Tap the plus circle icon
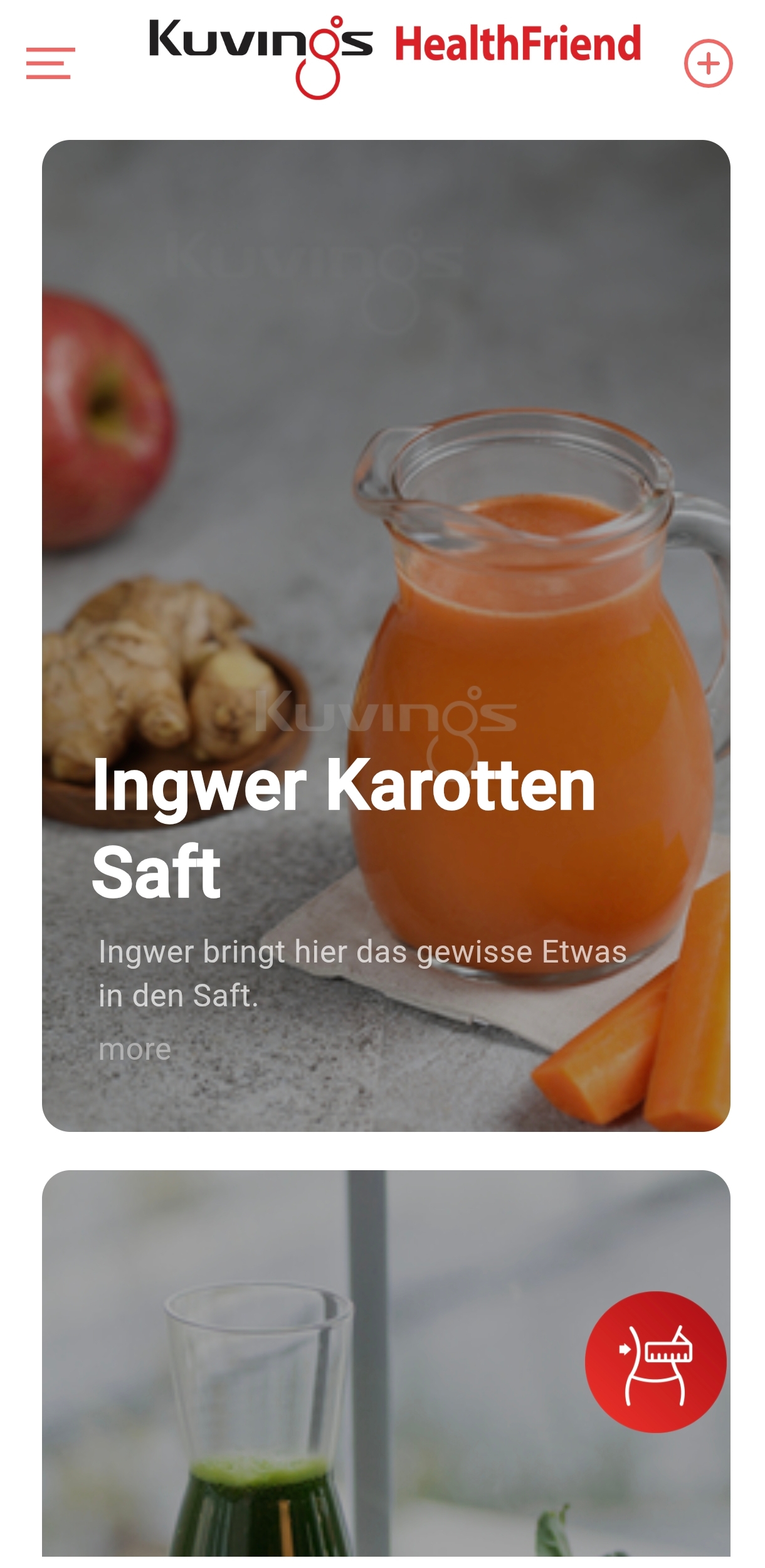 [708, 63]
